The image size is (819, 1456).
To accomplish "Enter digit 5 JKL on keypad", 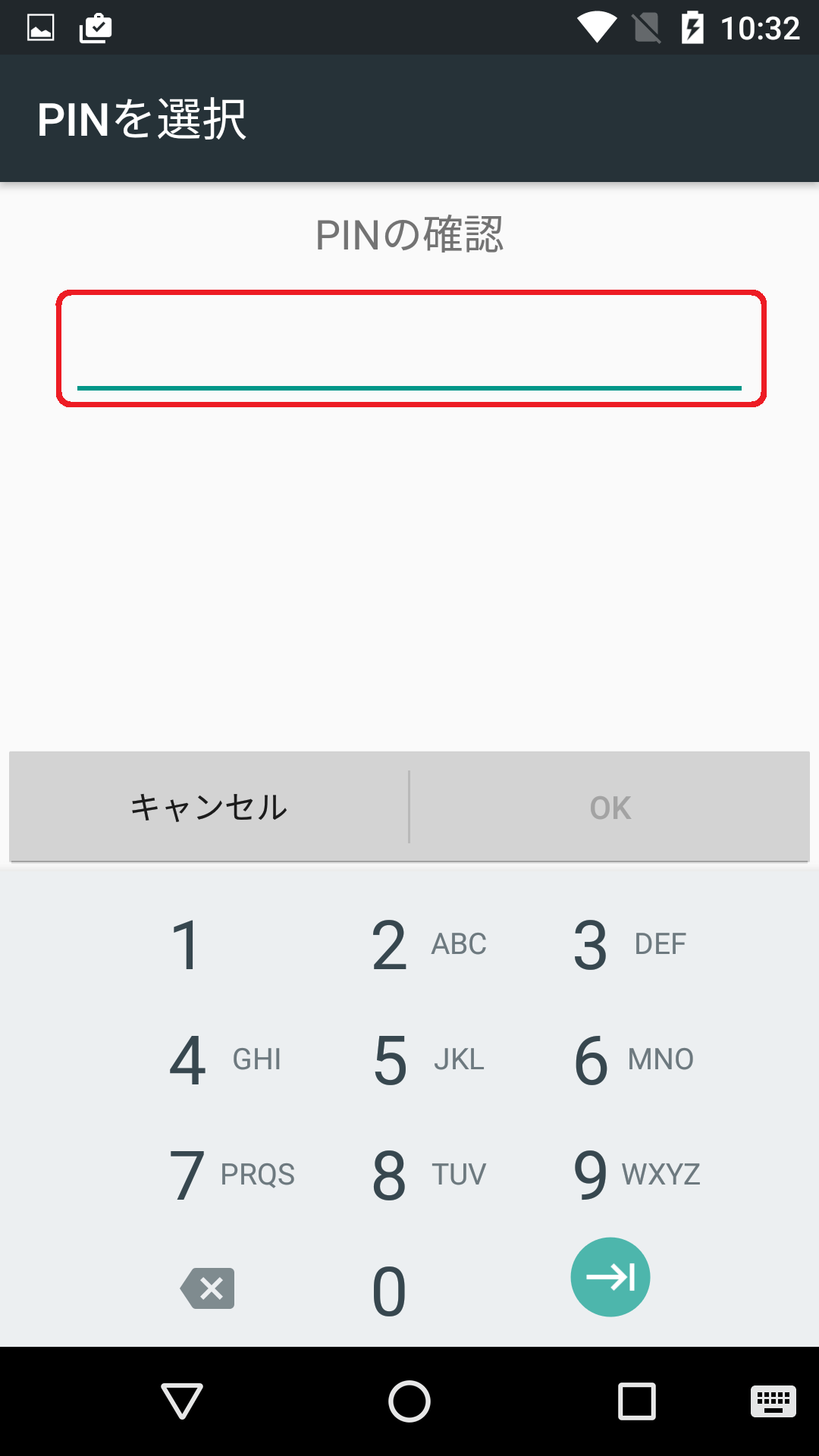I will 409,1060.
